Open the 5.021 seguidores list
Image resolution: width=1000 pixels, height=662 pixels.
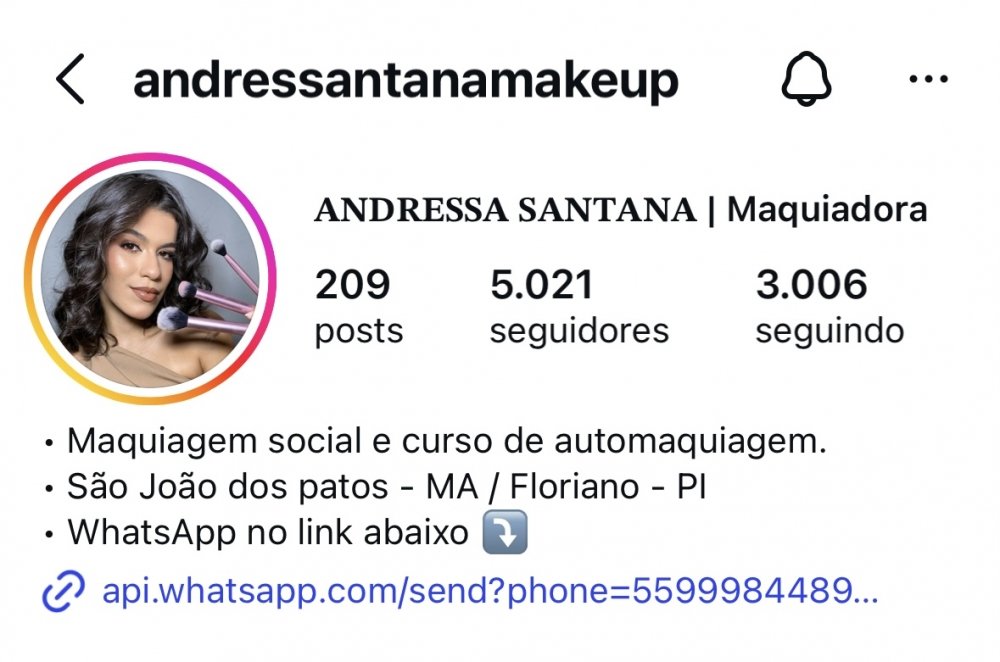tap(578, 307)
